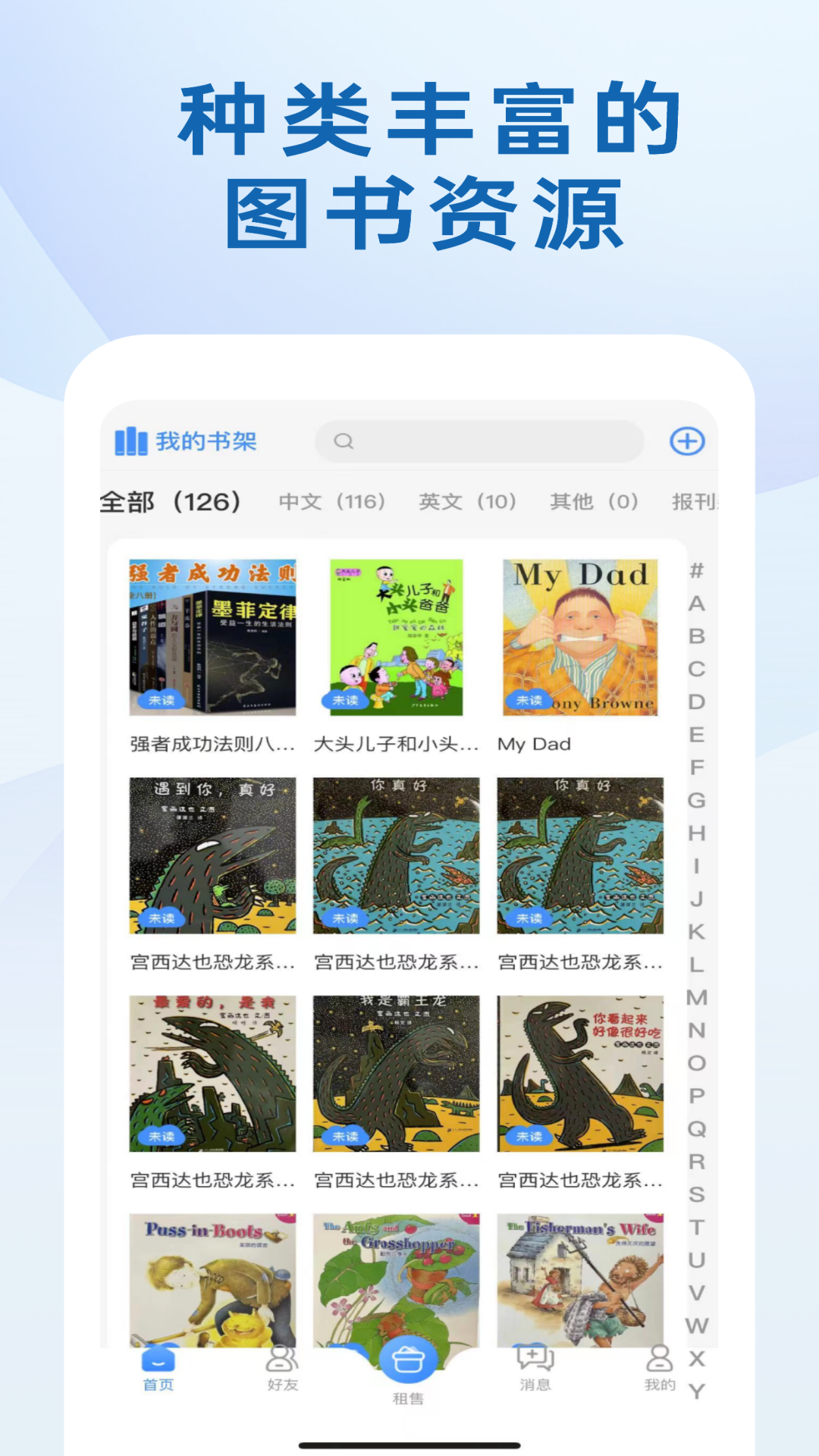Switch to the 中文 (116) tab
819x1456 pixels.
tap(331, 501)
